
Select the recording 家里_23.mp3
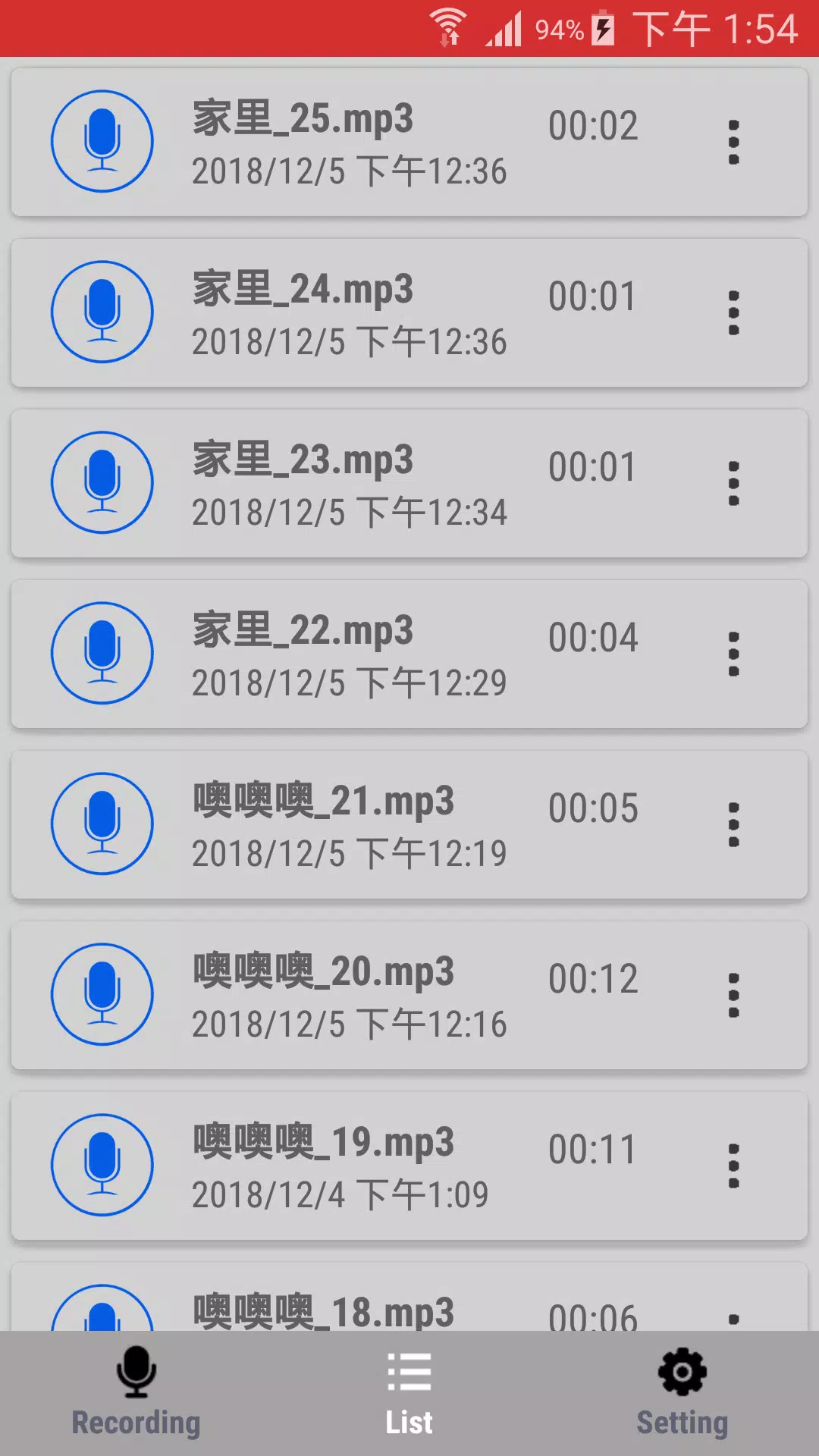coord(409,483)
